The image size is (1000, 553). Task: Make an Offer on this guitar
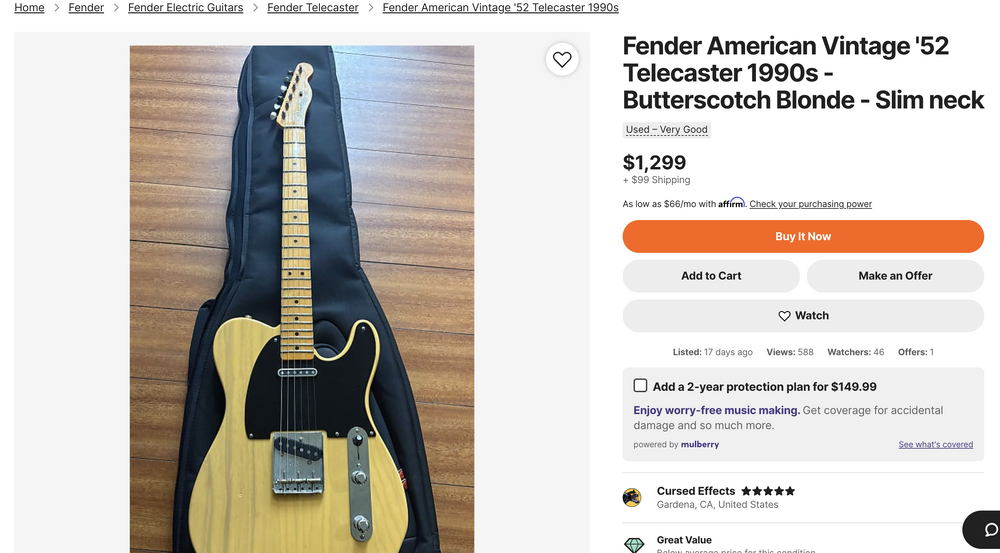coord(895,276)
